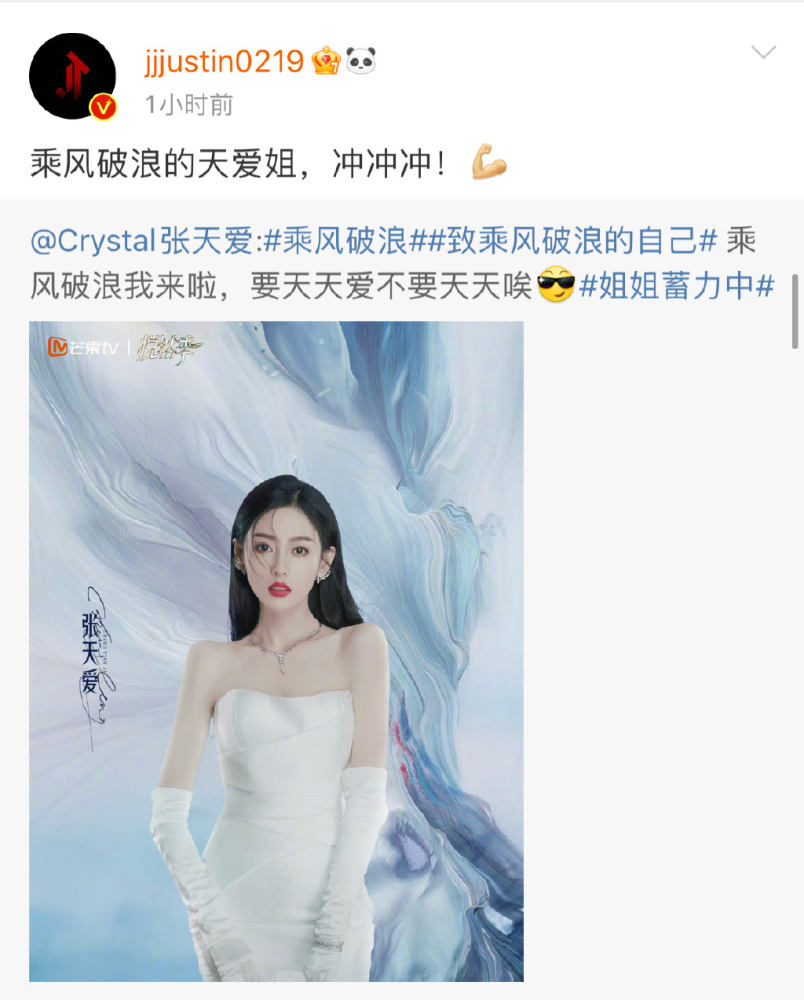Open jjjustin0219's profile avatar
Viewport: 804px width, 1000px height.
[x=73, y=76]
